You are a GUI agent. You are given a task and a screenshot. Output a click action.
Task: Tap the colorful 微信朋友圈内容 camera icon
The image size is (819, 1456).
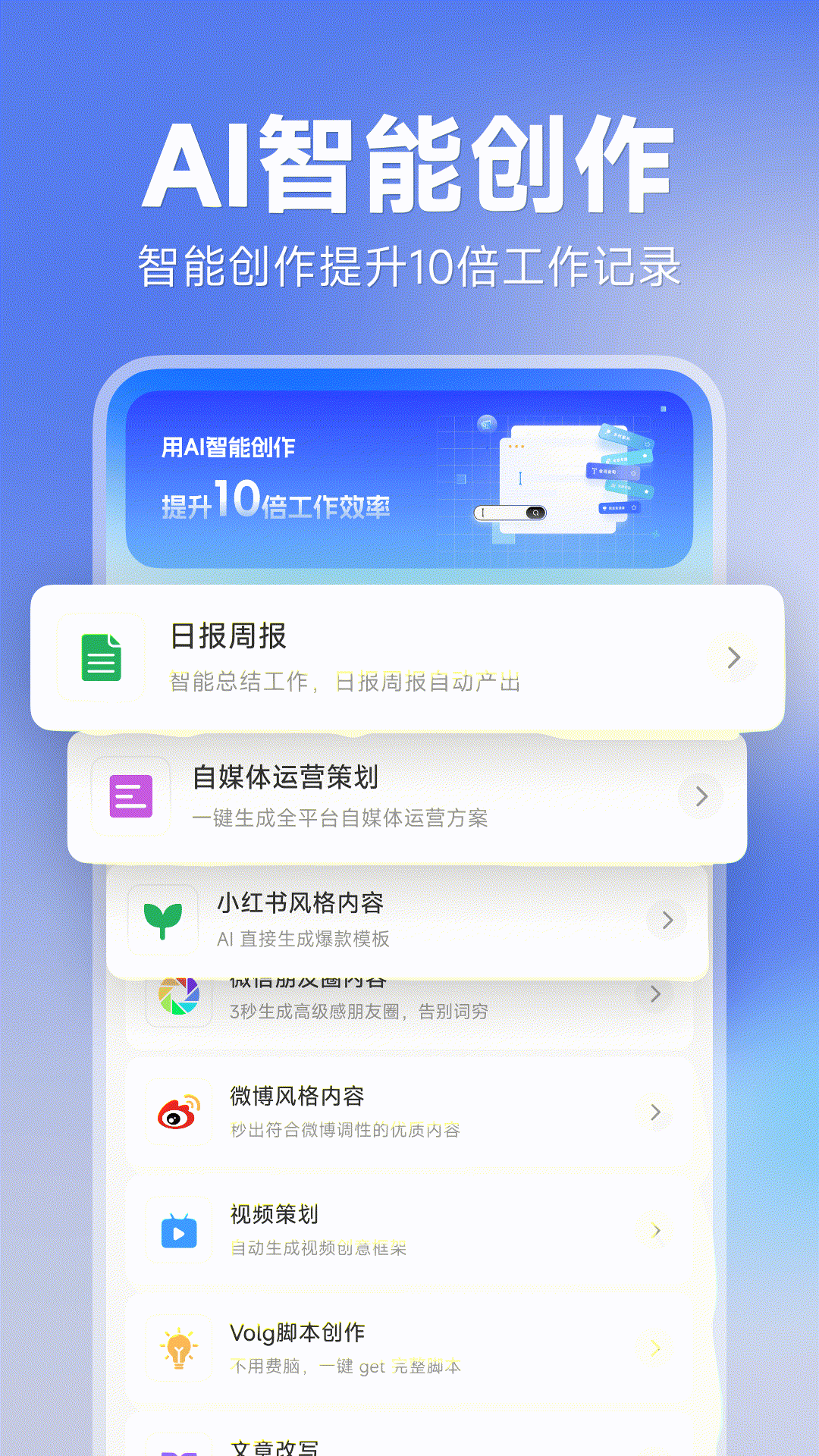[178, 994]
